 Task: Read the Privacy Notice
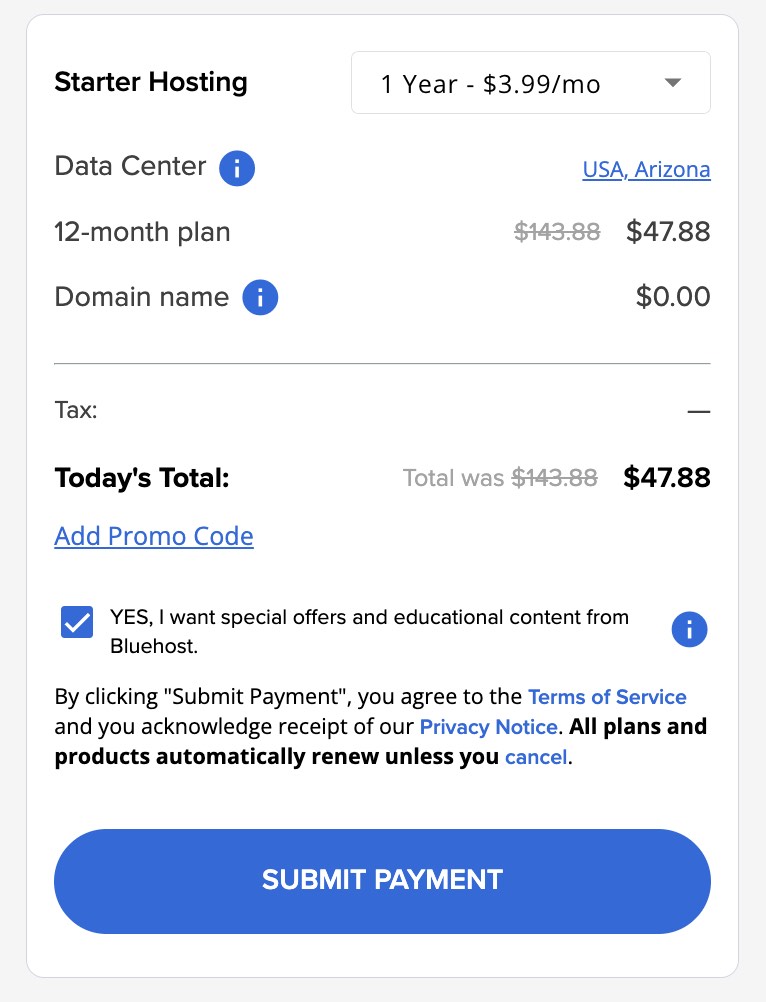point(488,727)
